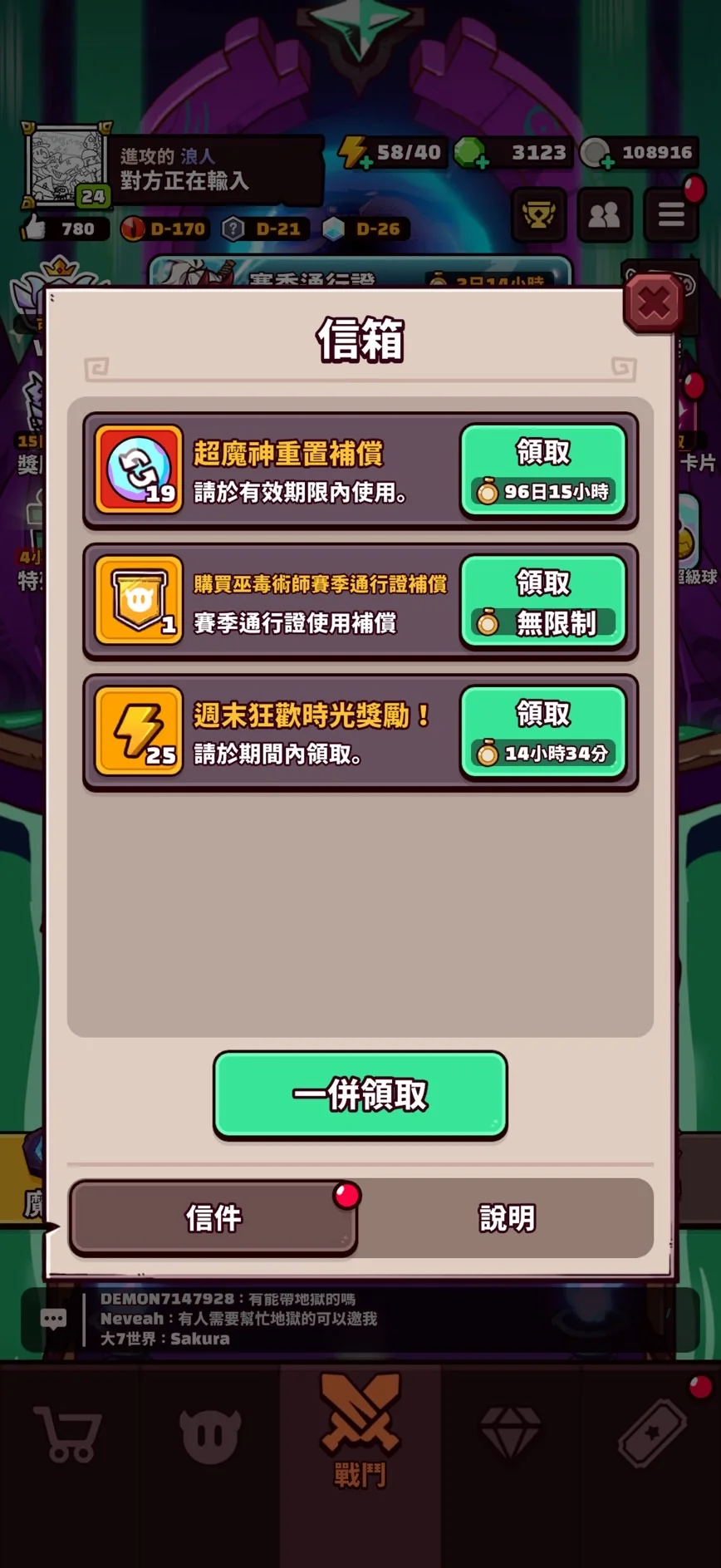The image size is (721, 1568).
Task: Claim the 週末狂歡時光獎勵 reward
Action: tap(543, 731)
